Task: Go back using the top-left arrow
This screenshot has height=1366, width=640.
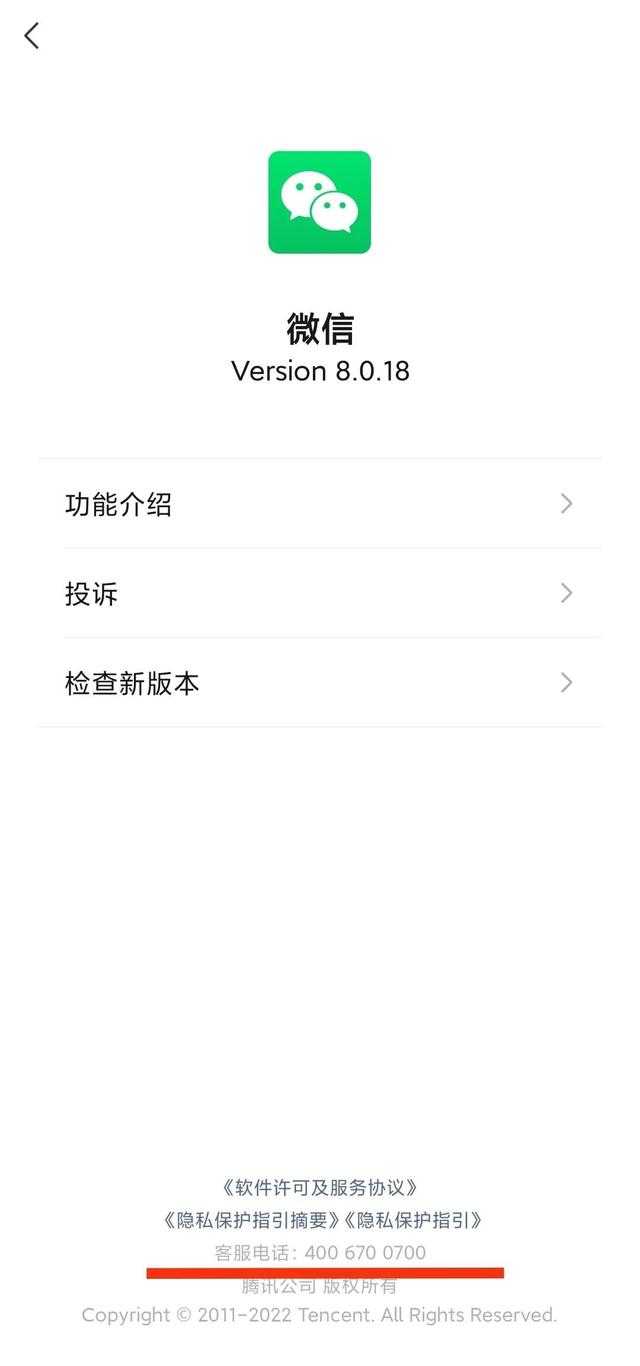Action: click(x=32, y=37)
